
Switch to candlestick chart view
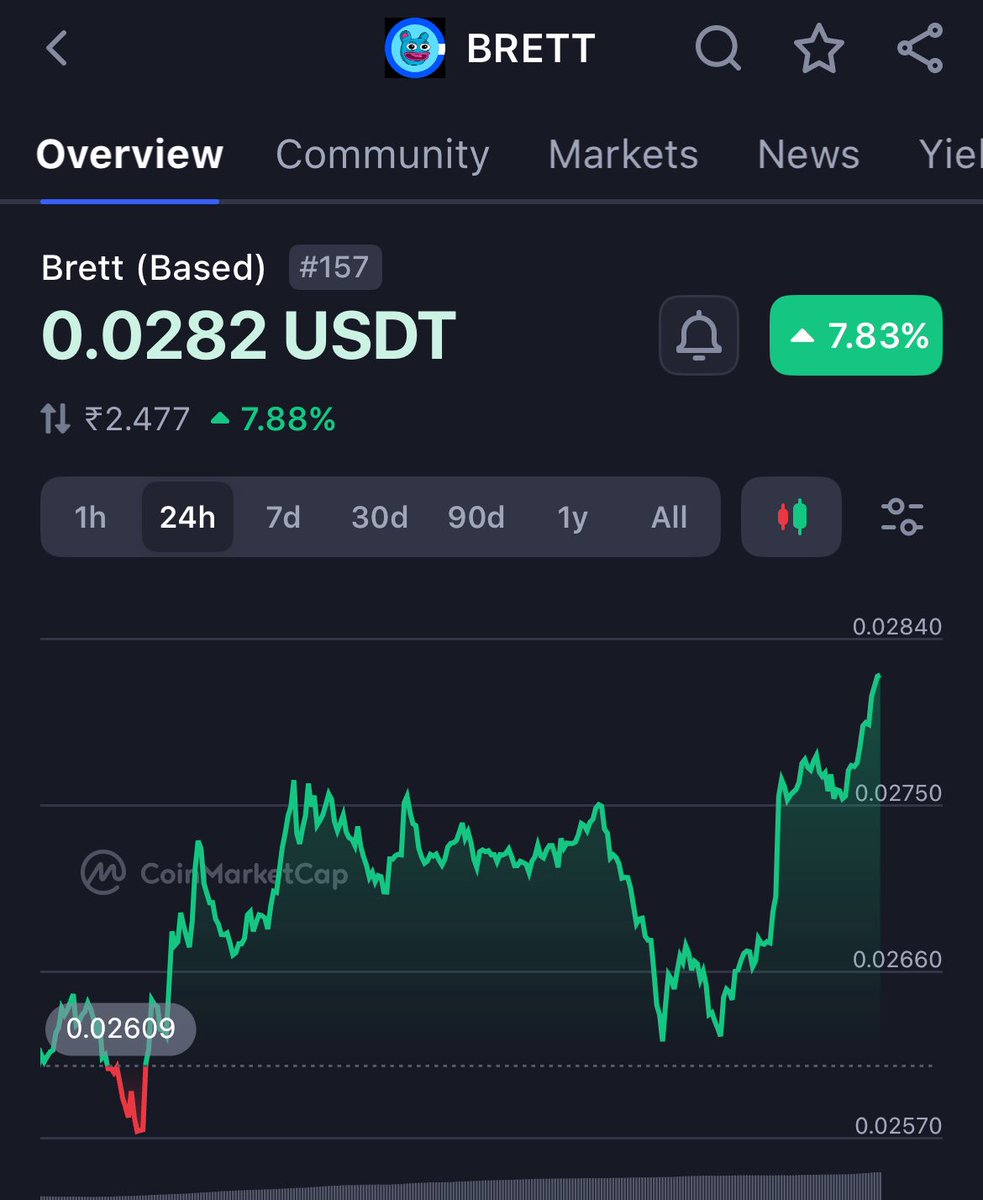[x=791, y=517]
